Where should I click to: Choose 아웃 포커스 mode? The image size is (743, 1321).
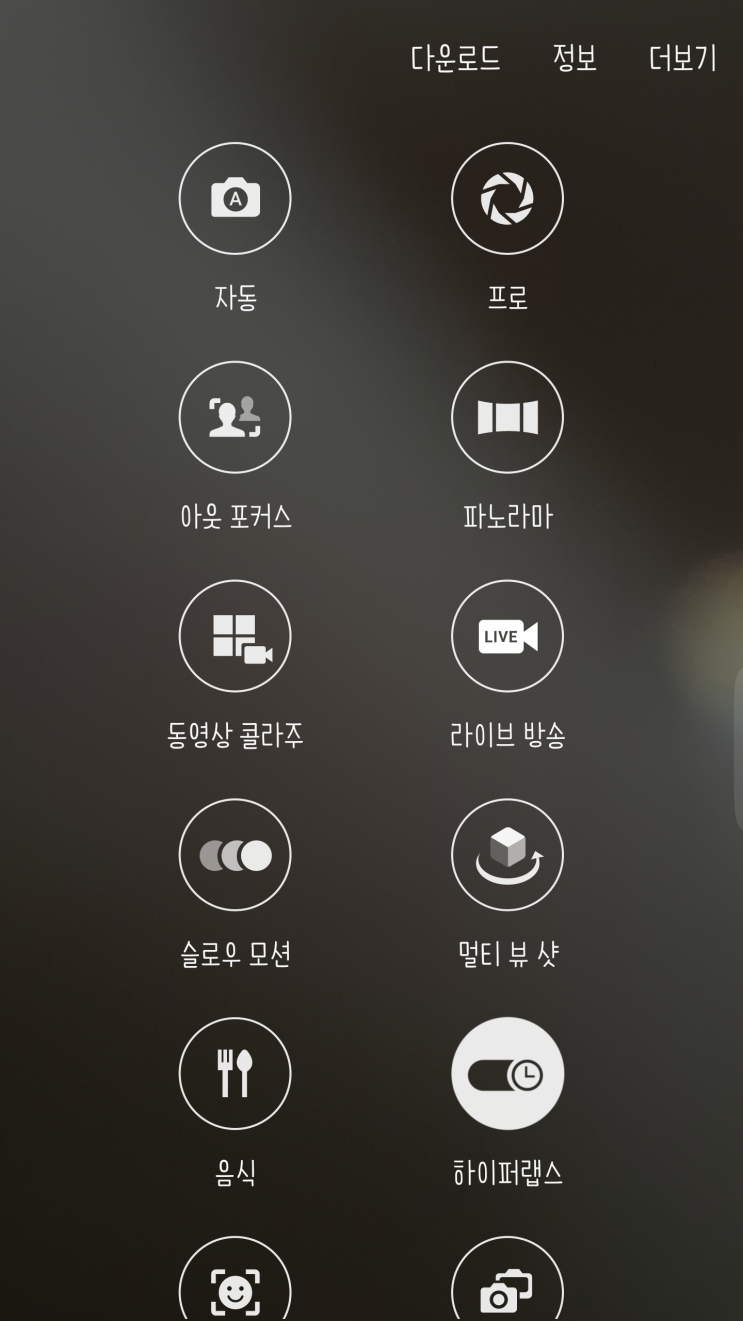[235, 417]
